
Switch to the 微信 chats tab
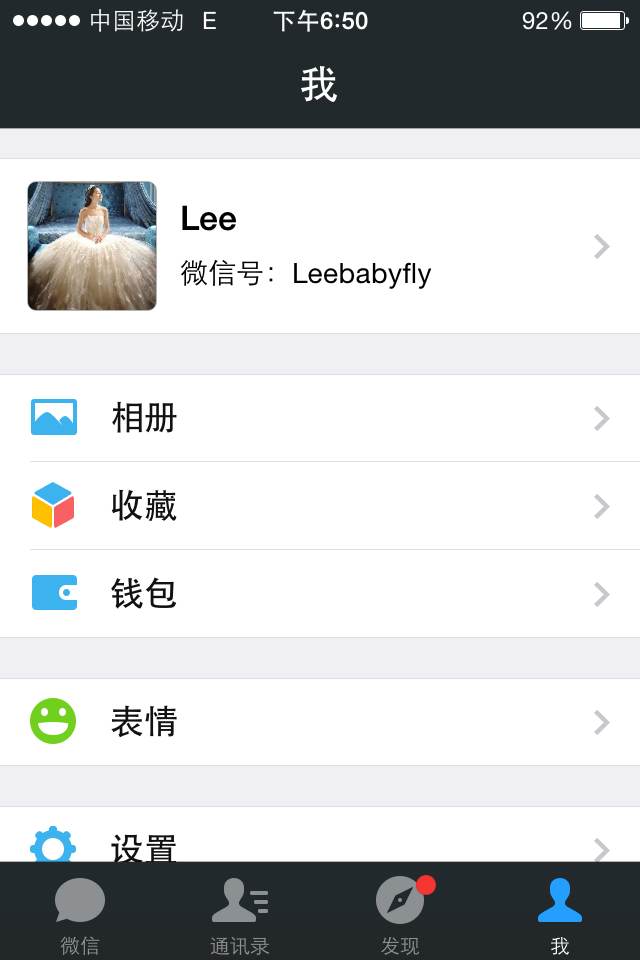[80, 914]
